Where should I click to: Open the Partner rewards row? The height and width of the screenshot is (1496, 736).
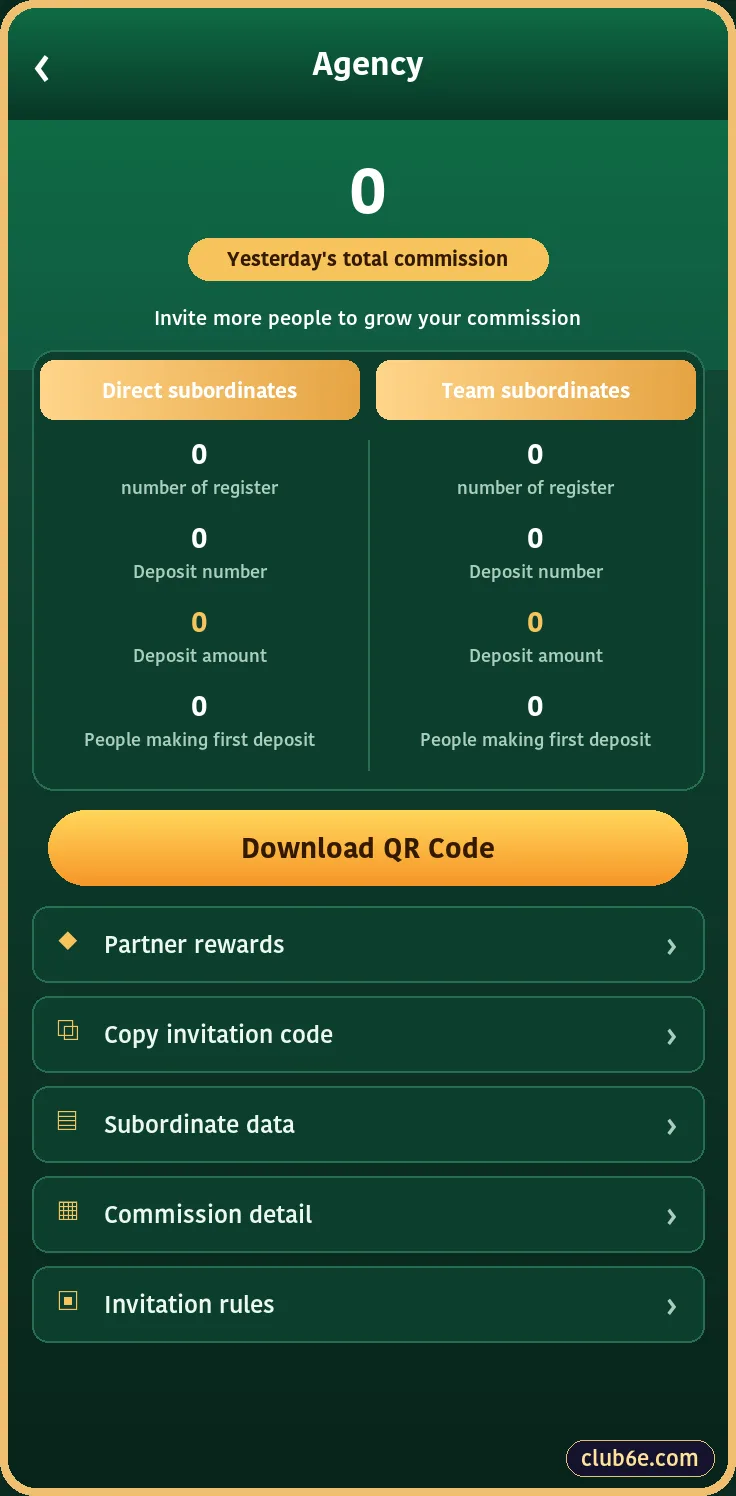[368, 945]
